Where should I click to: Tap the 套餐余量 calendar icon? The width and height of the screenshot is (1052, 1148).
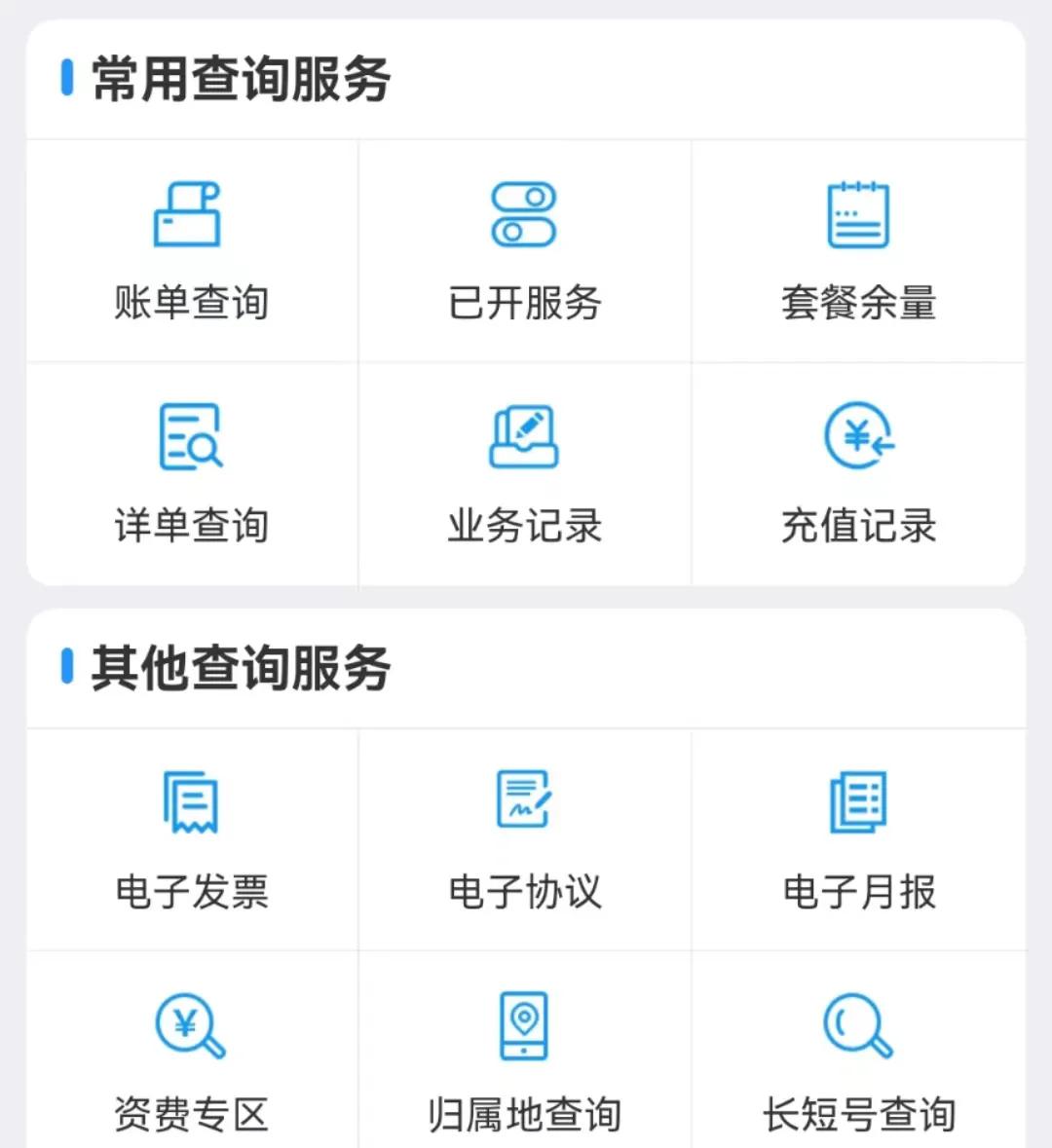click(859, 214)
